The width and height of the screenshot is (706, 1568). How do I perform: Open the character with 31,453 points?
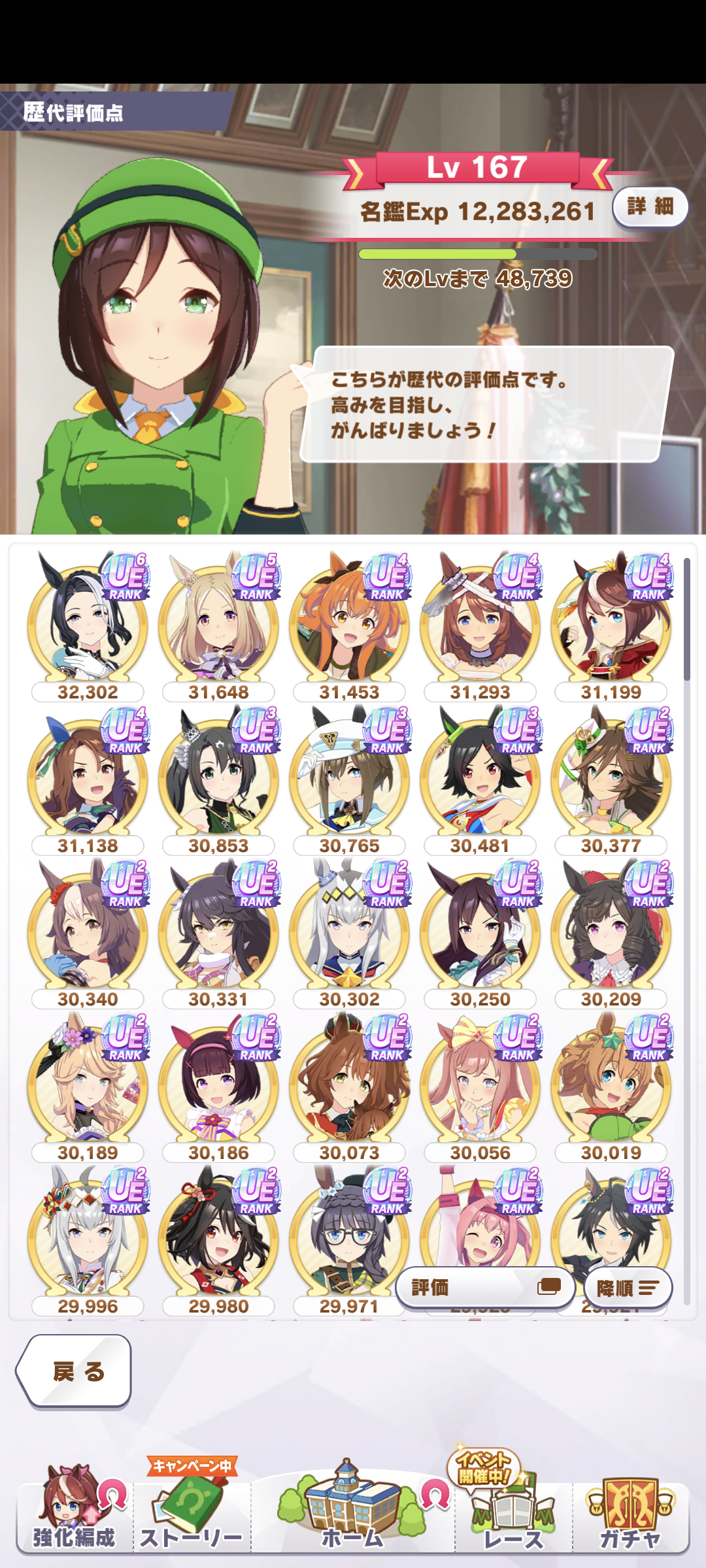[349, 621]
